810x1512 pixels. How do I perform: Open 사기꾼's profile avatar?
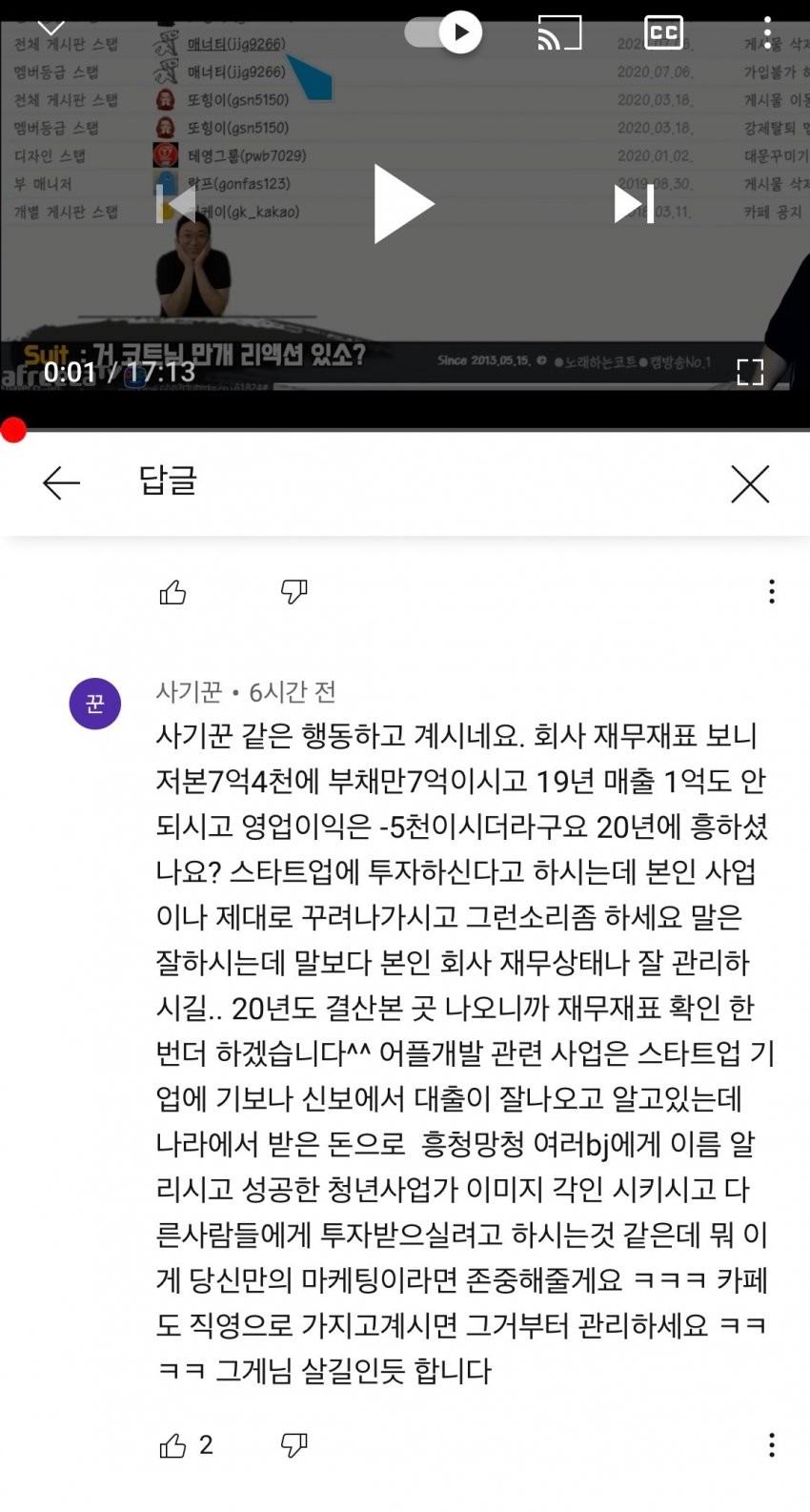click(x=95, y=704)
